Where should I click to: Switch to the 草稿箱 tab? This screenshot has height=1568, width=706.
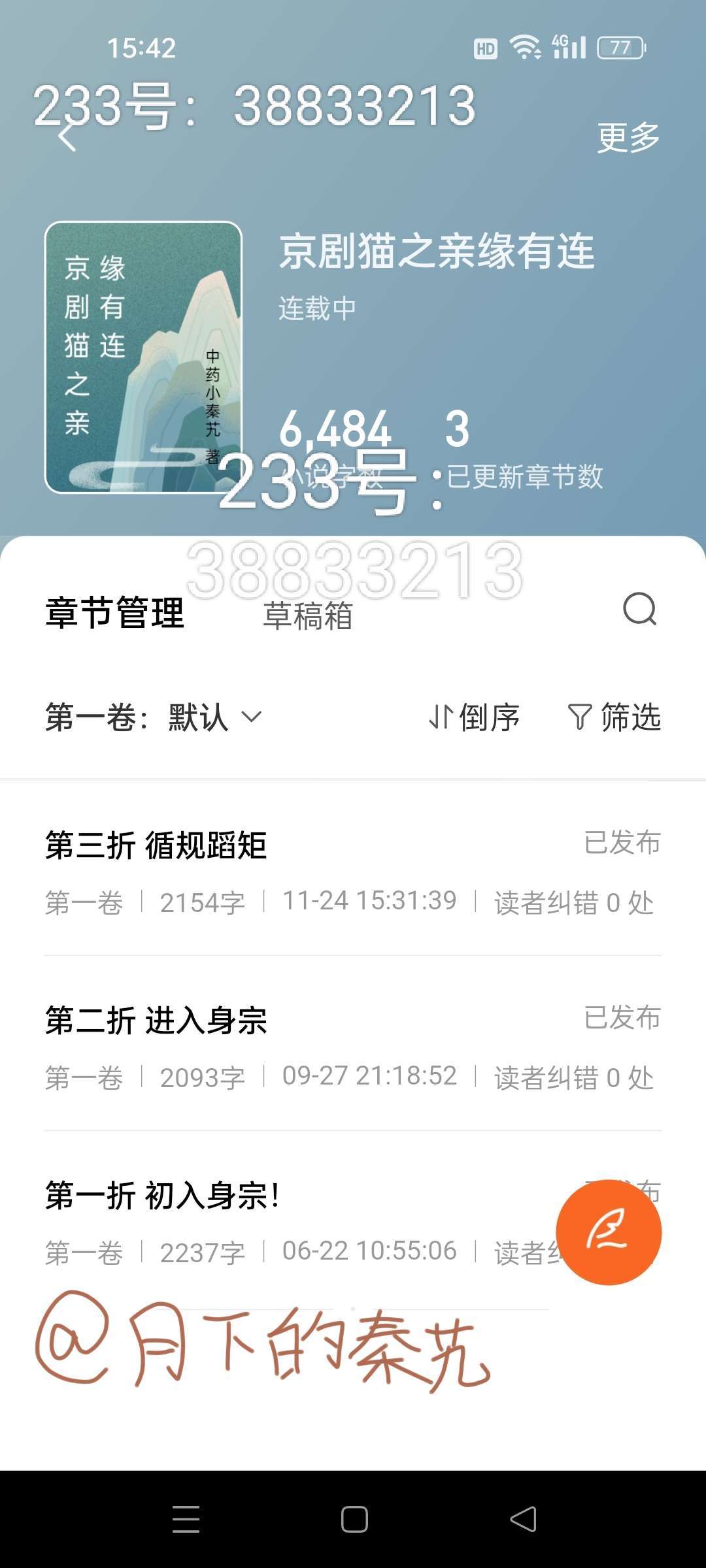[x=307, y=615]
